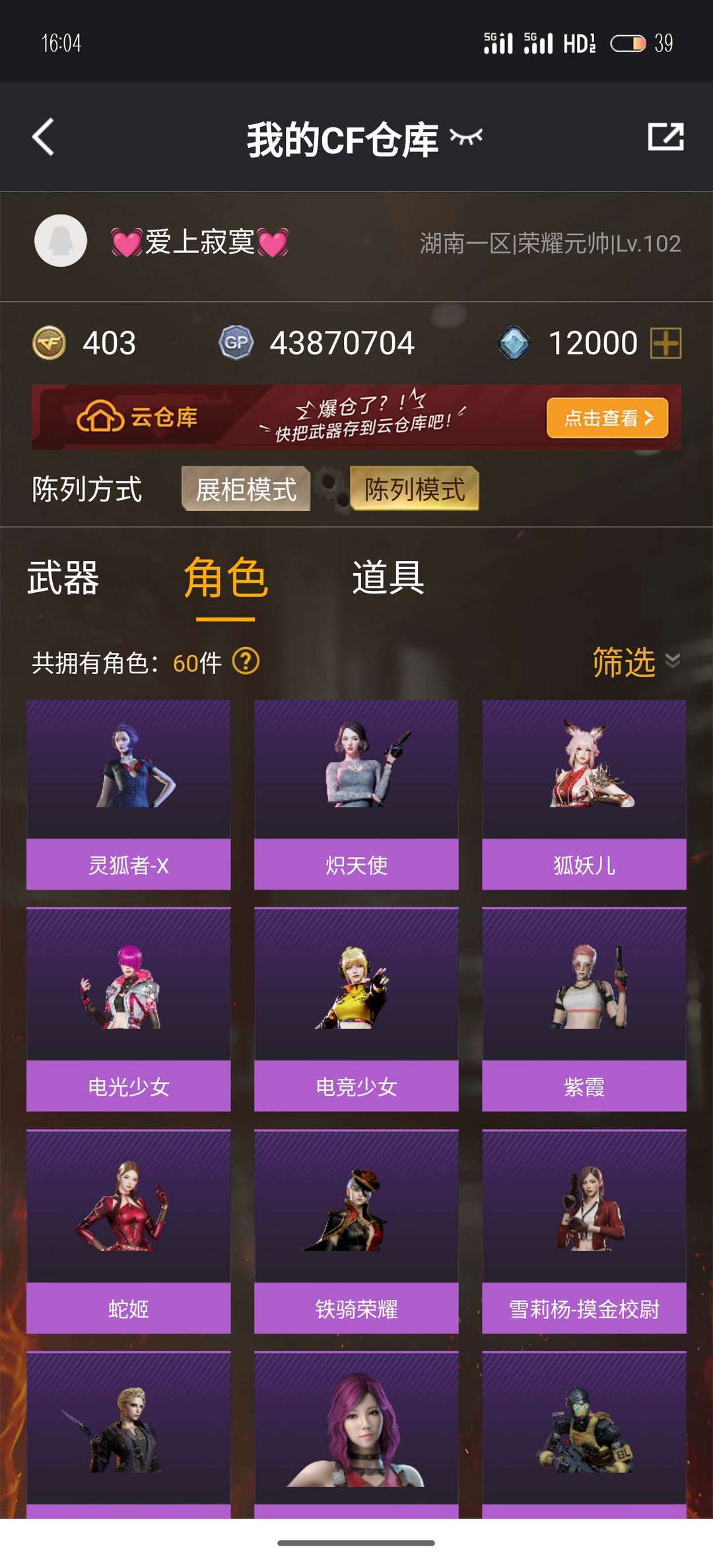Switch to the 道具 tab
713x1568 pixels.
coord(388,578)
